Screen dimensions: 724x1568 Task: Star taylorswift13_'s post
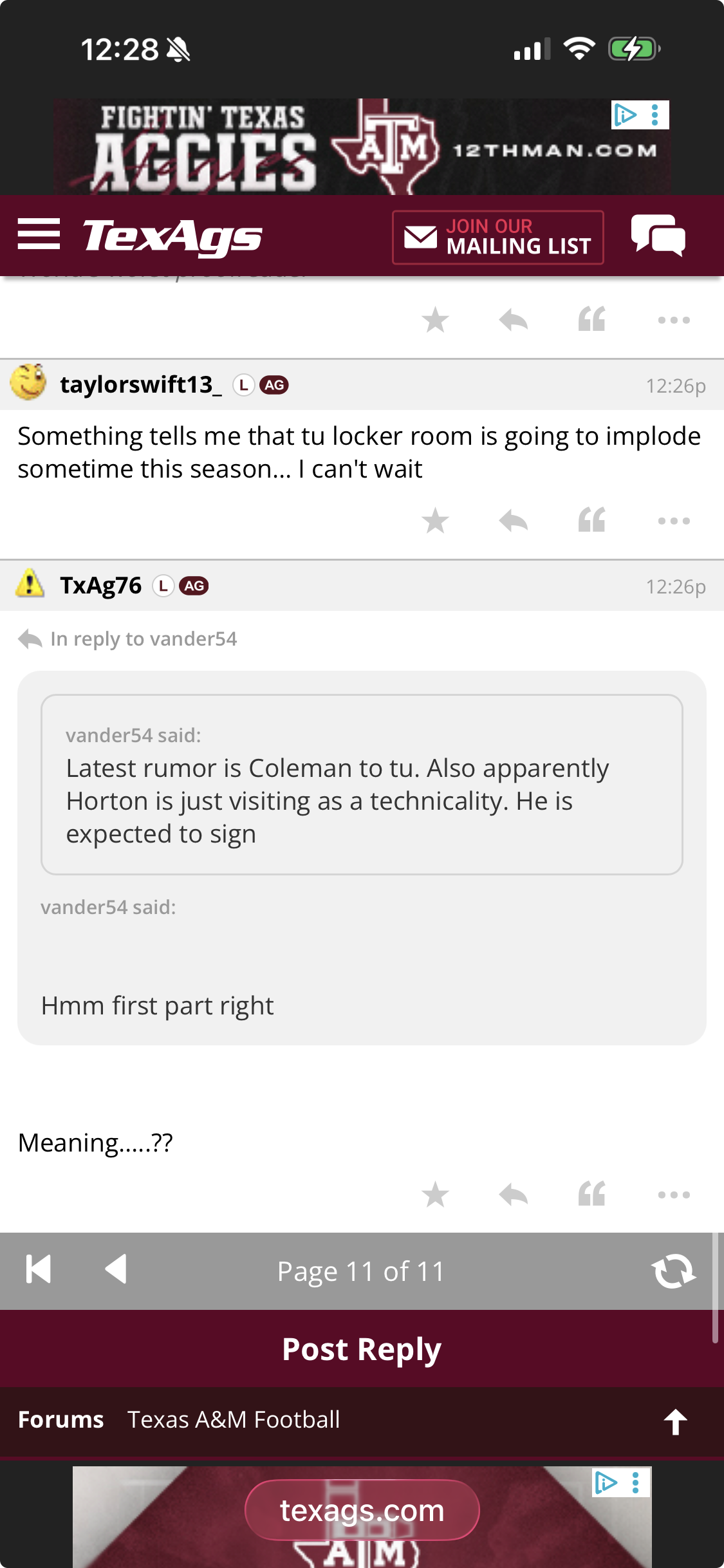tap(435, 520)
